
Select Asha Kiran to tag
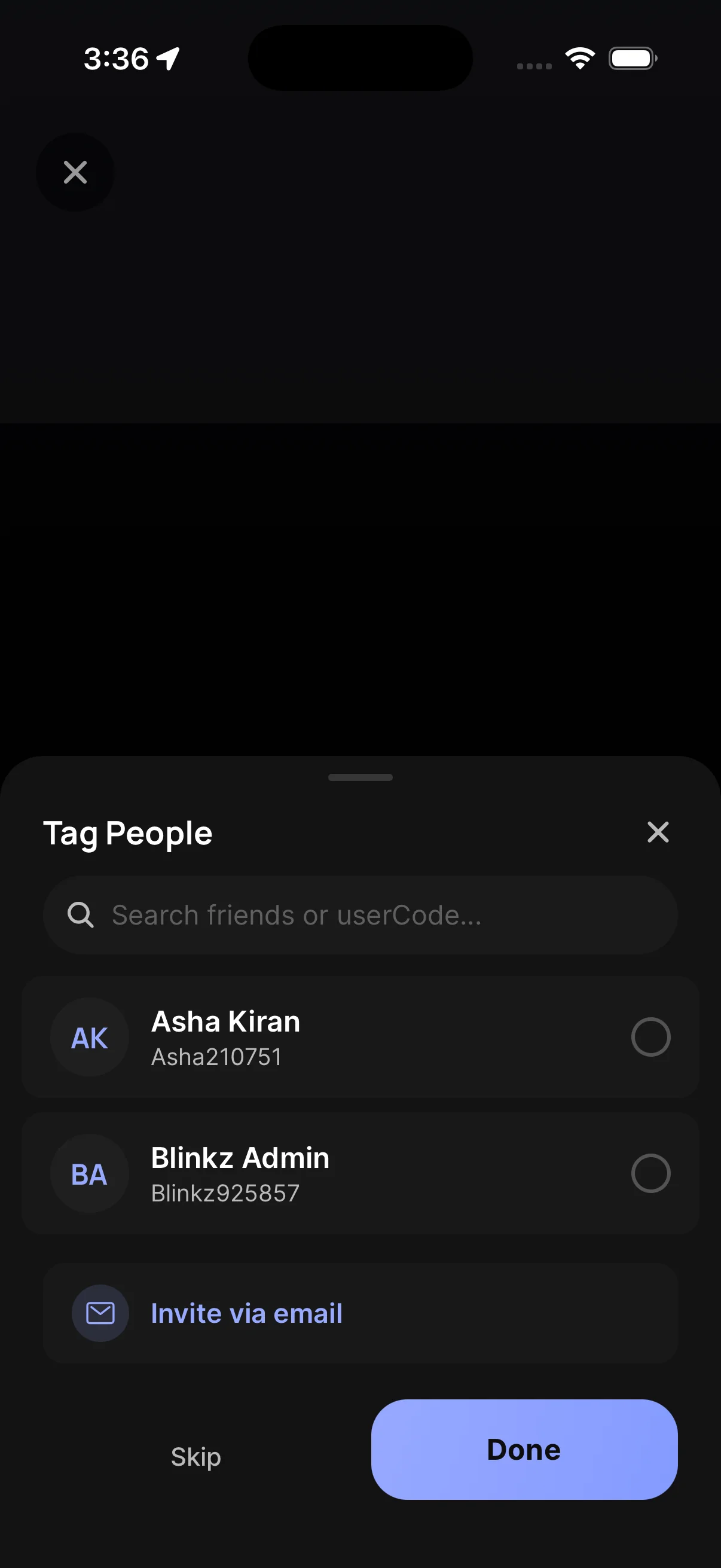360,1037
